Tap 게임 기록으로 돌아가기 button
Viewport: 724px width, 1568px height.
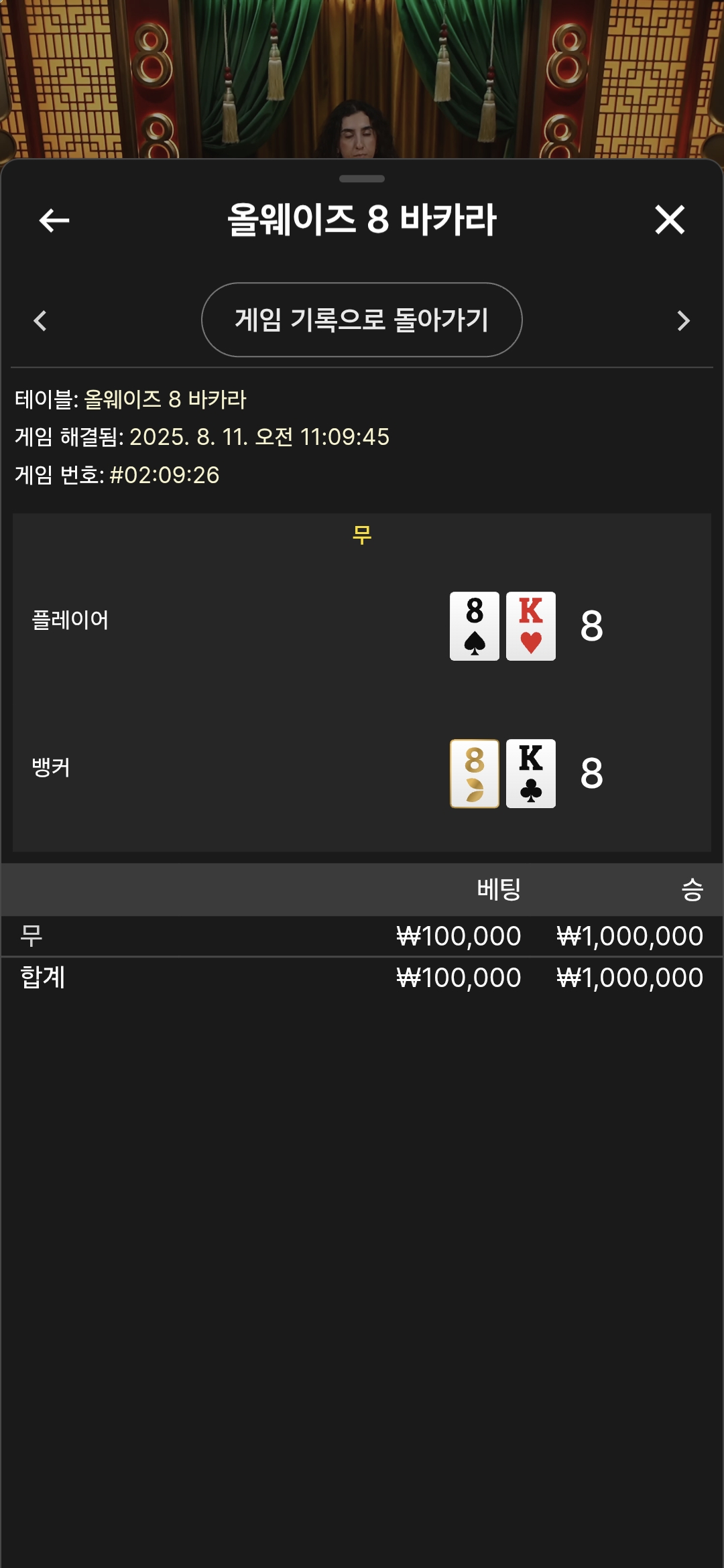361,320
